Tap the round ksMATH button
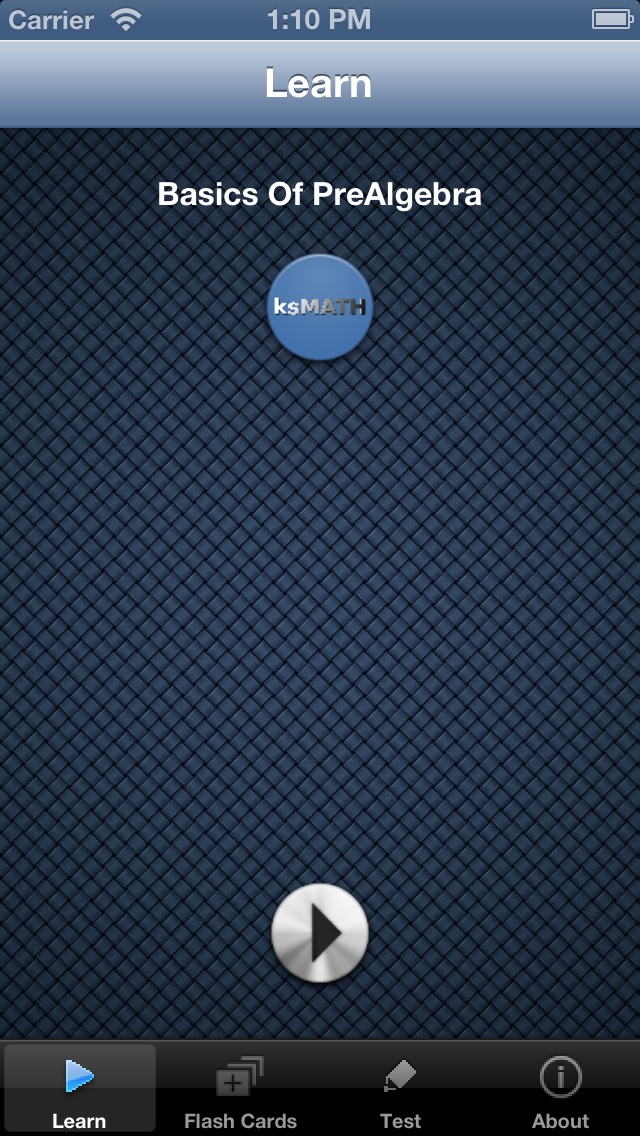The image size is (640, 1136). click(x=320, y=307)
